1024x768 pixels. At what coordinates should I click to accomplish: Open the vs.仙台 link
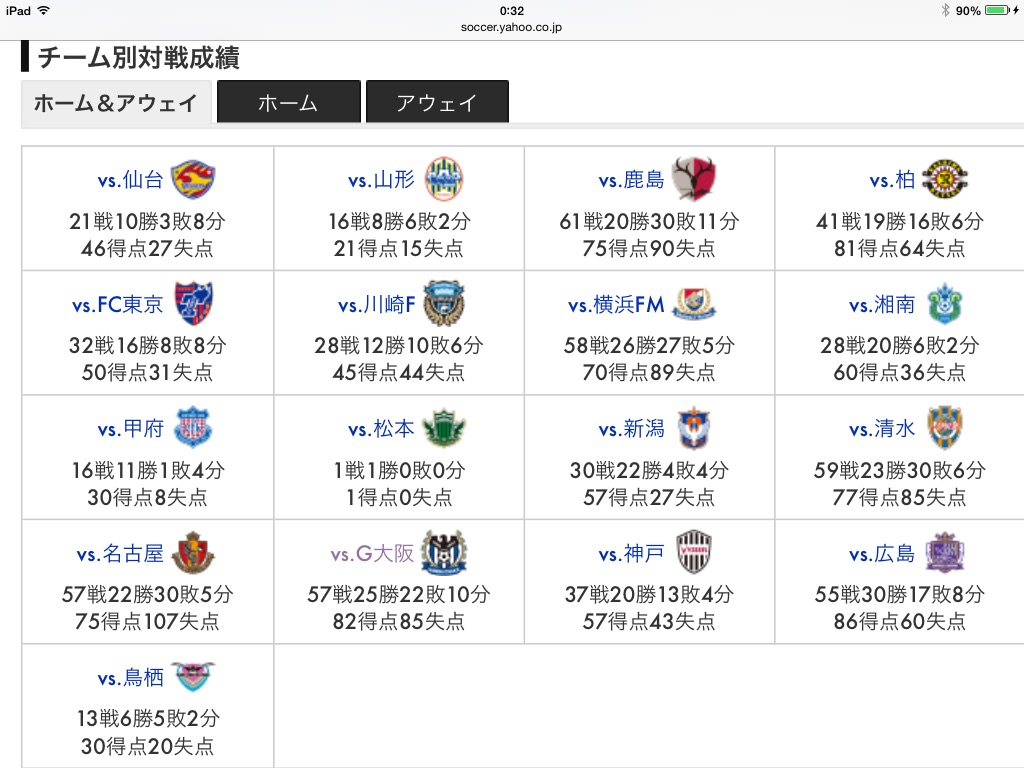coord(130,181)
